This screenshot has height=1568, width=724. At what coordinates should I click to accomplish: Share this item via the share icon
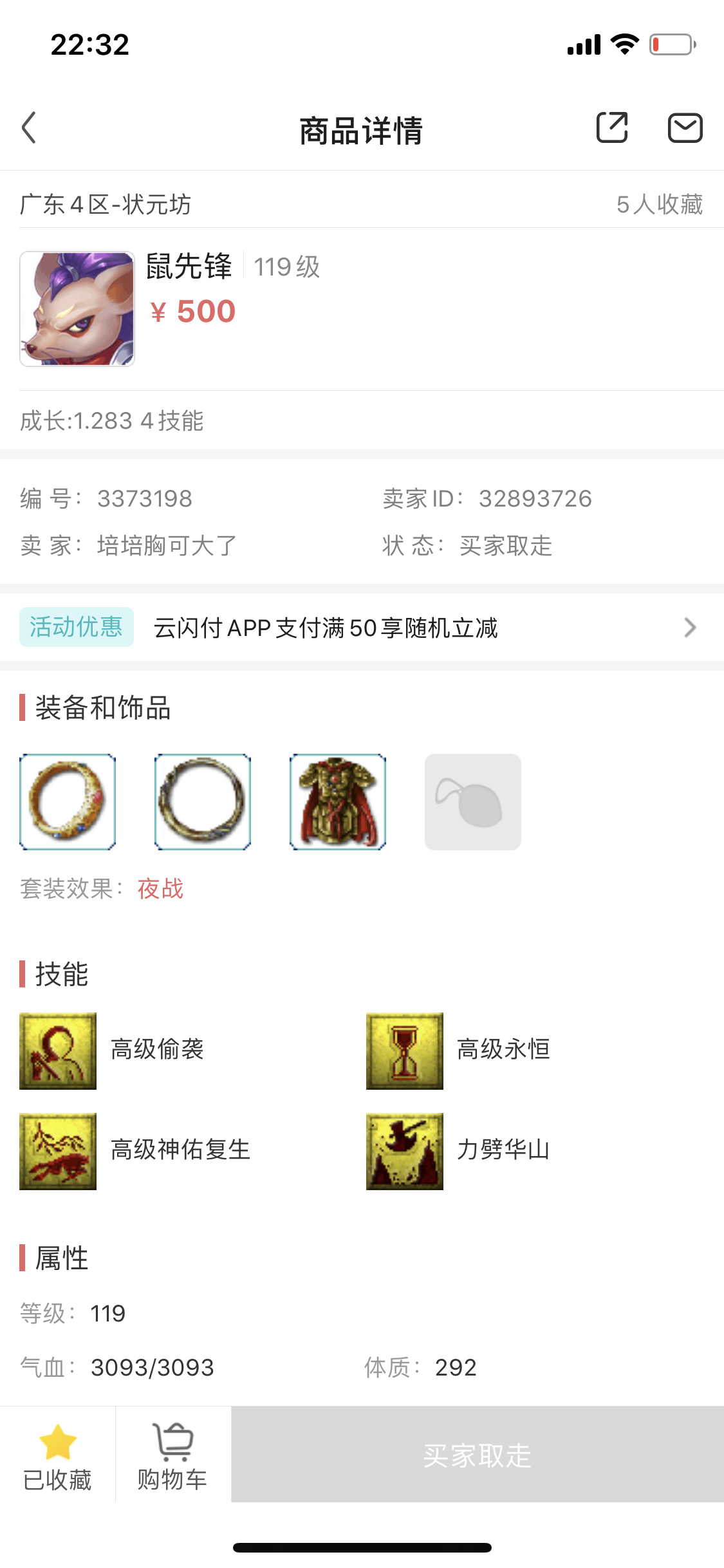(612, 127)
